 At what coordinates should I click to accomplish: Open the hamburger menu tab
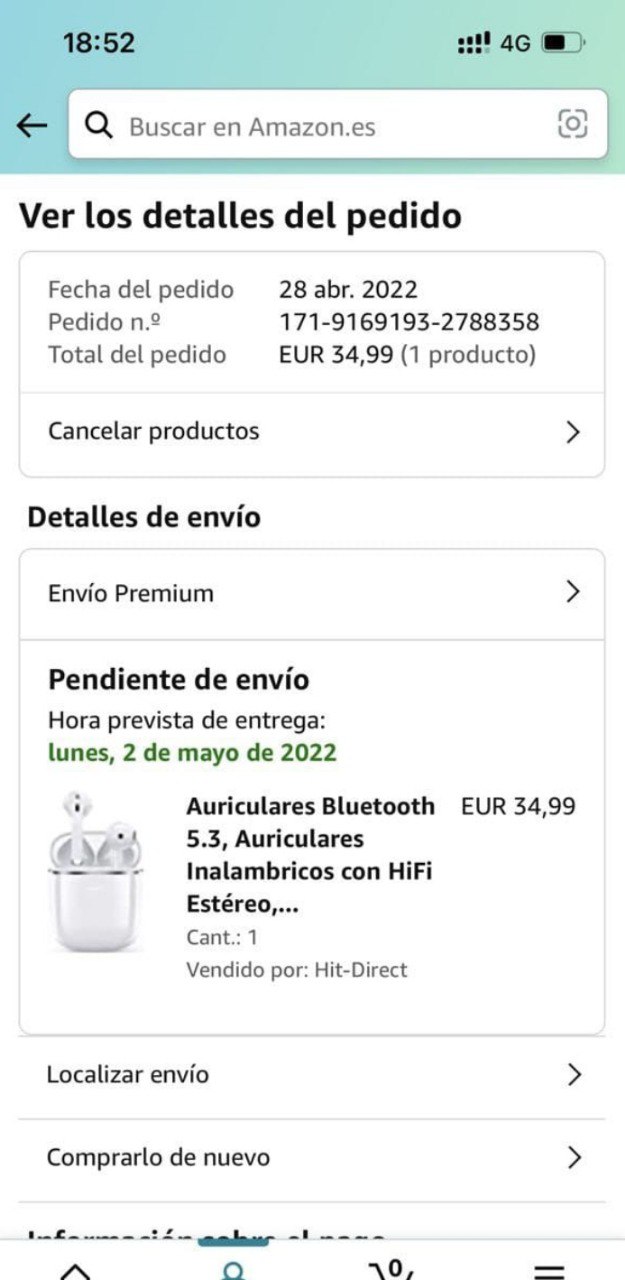[x=548, y=1268]
